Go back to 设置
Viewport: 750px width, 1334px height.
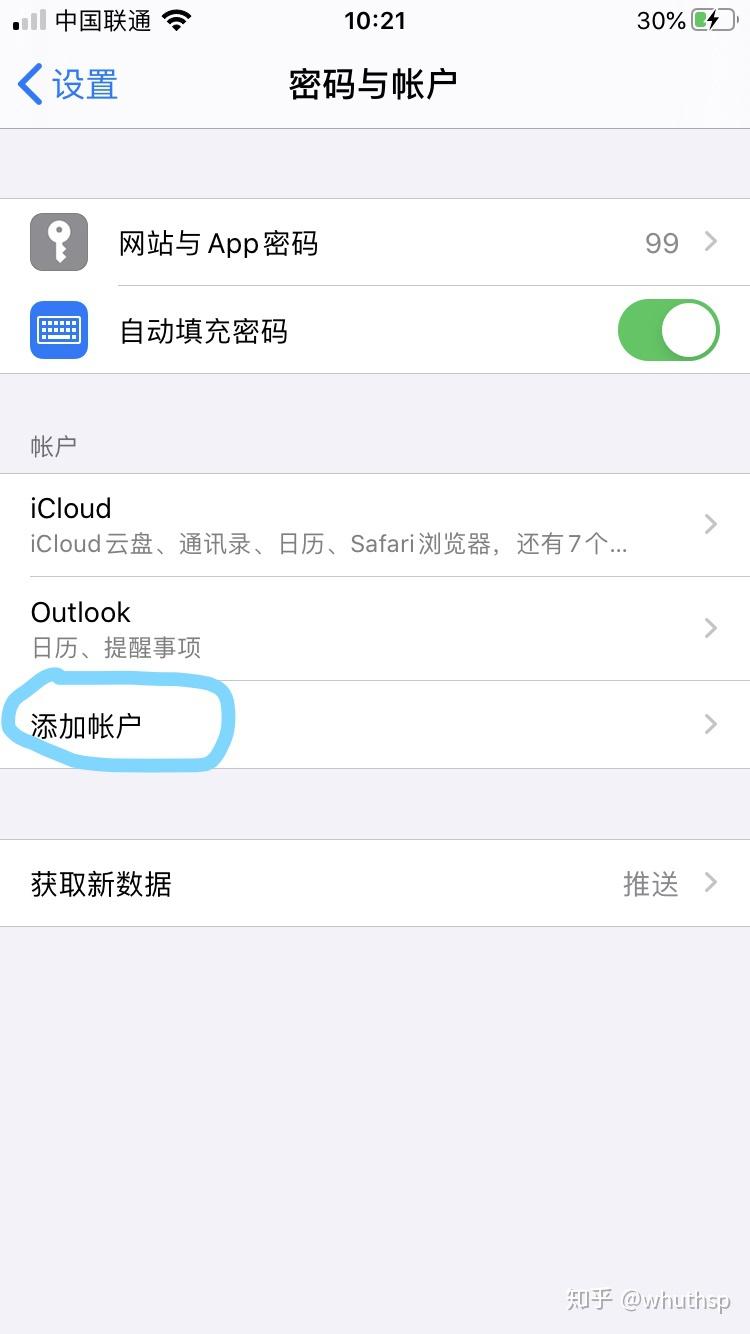(68, 85)
